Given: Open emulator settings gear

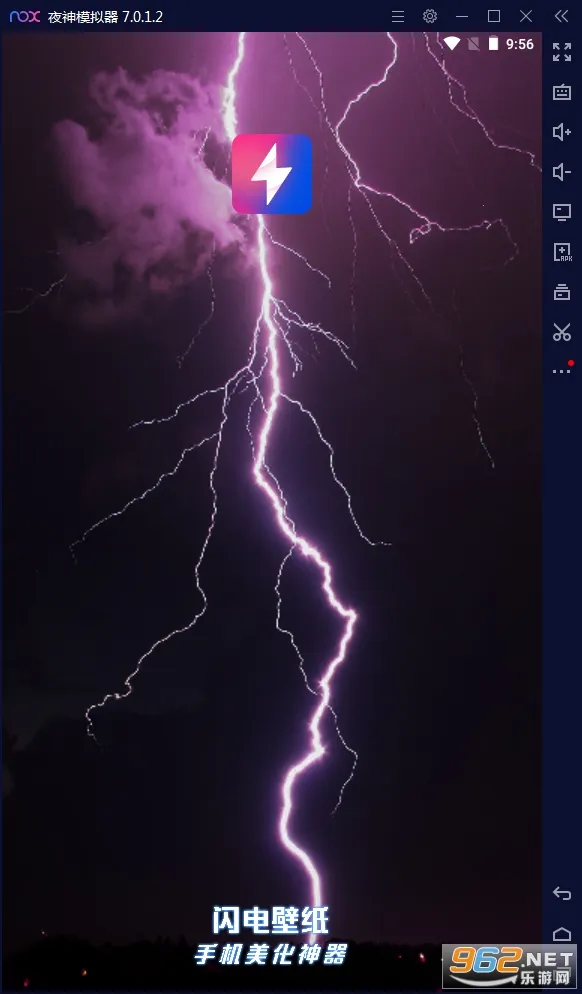Looking at the screenshot, I should tap(430, 16).
